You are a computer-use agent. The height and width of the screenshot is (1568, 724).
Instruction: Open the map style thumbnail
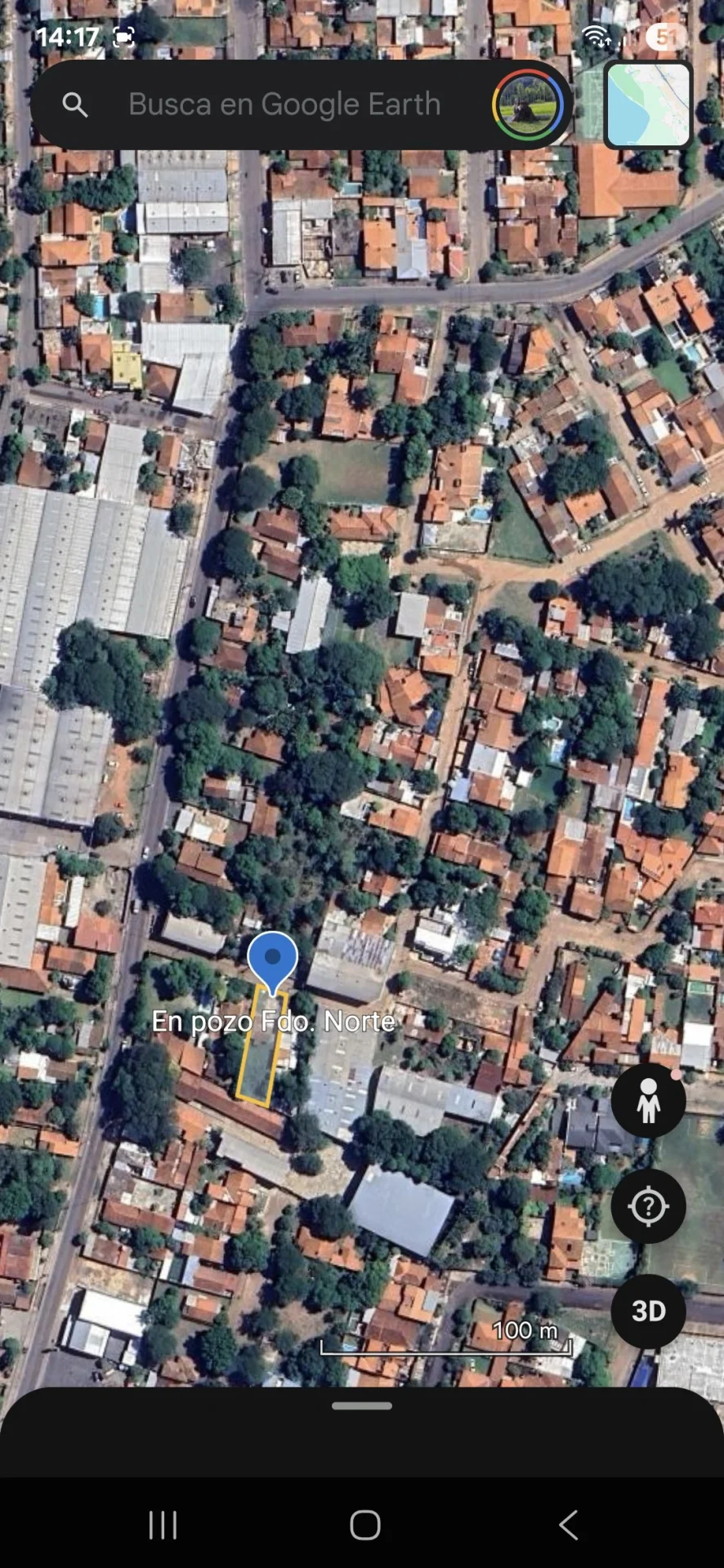(x=648, y=105)
